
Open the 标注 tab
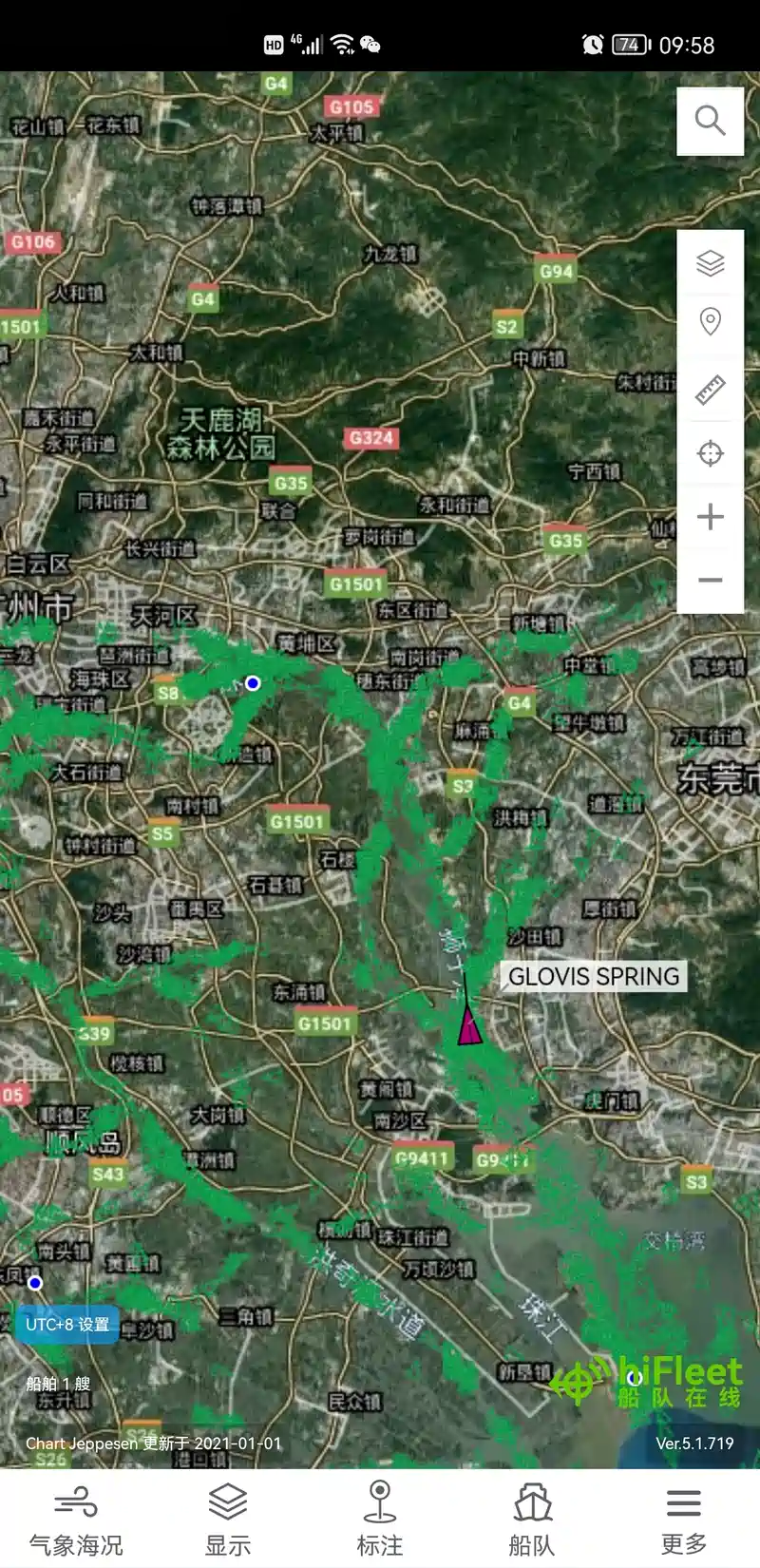tap(380, 1519)
